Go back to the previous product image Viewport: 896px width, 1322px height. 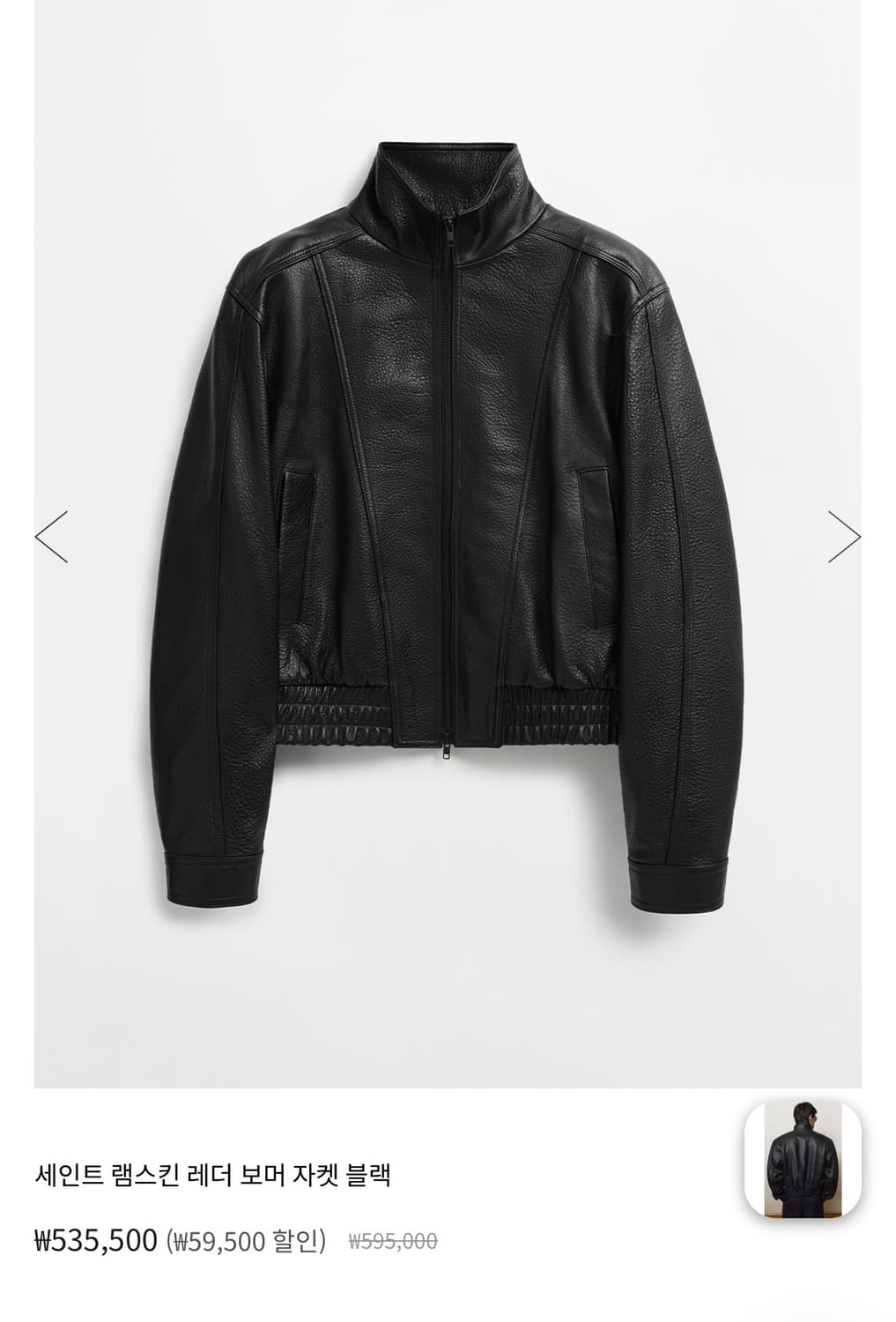[51, 536]
